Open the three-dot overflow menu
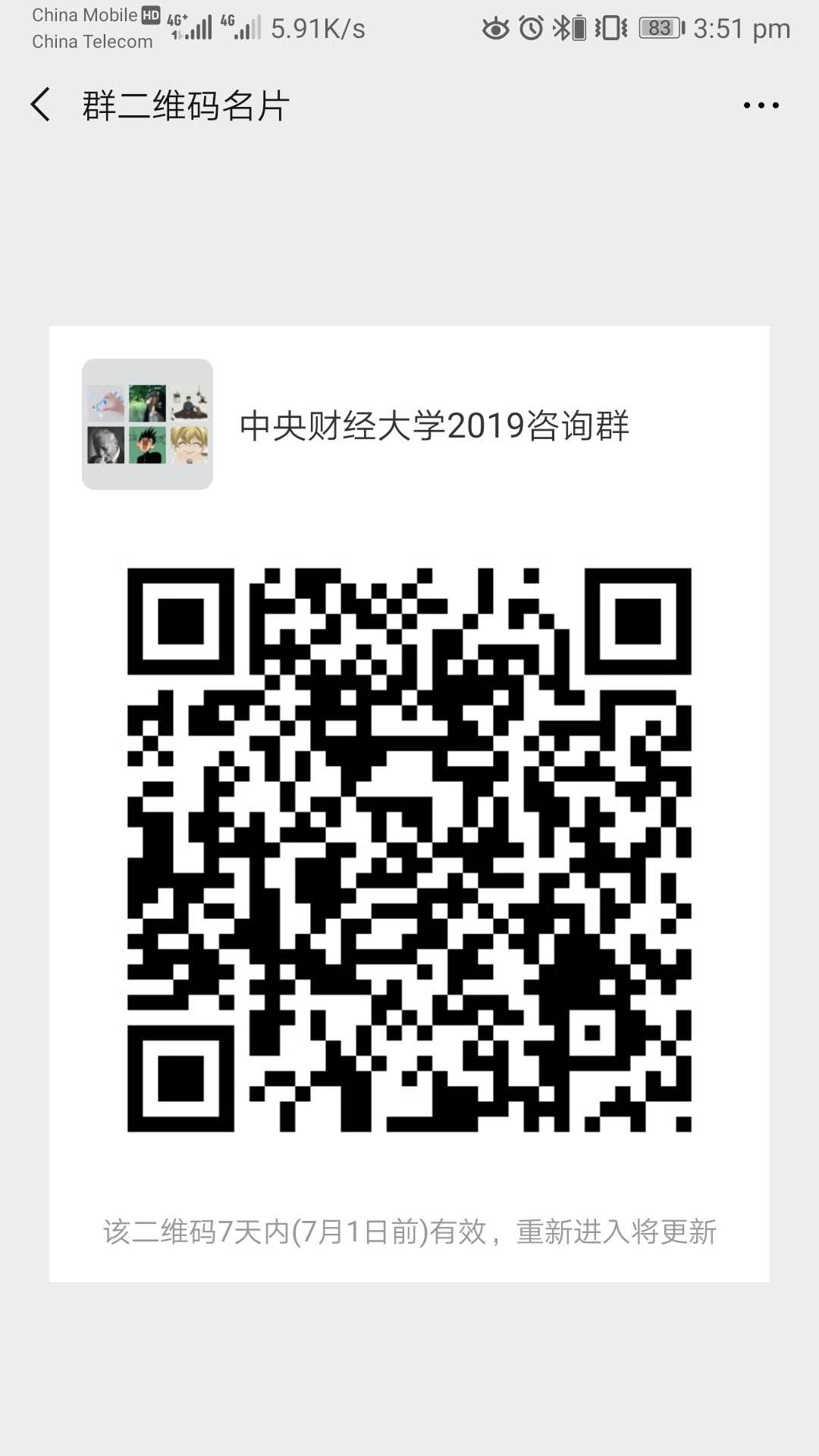The image size is (819, 1456). click(x=761, y=105)
